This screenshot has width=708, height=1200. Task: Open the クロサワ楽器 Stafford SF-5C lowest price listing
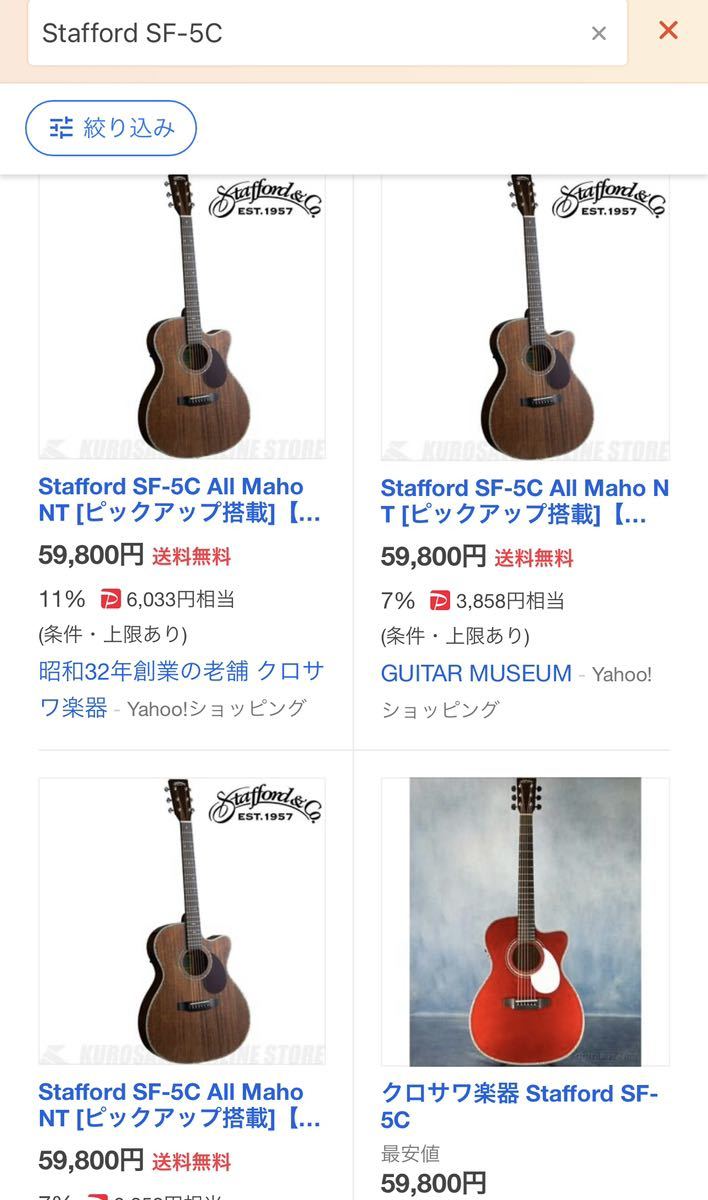click(x=519, y=1106)
